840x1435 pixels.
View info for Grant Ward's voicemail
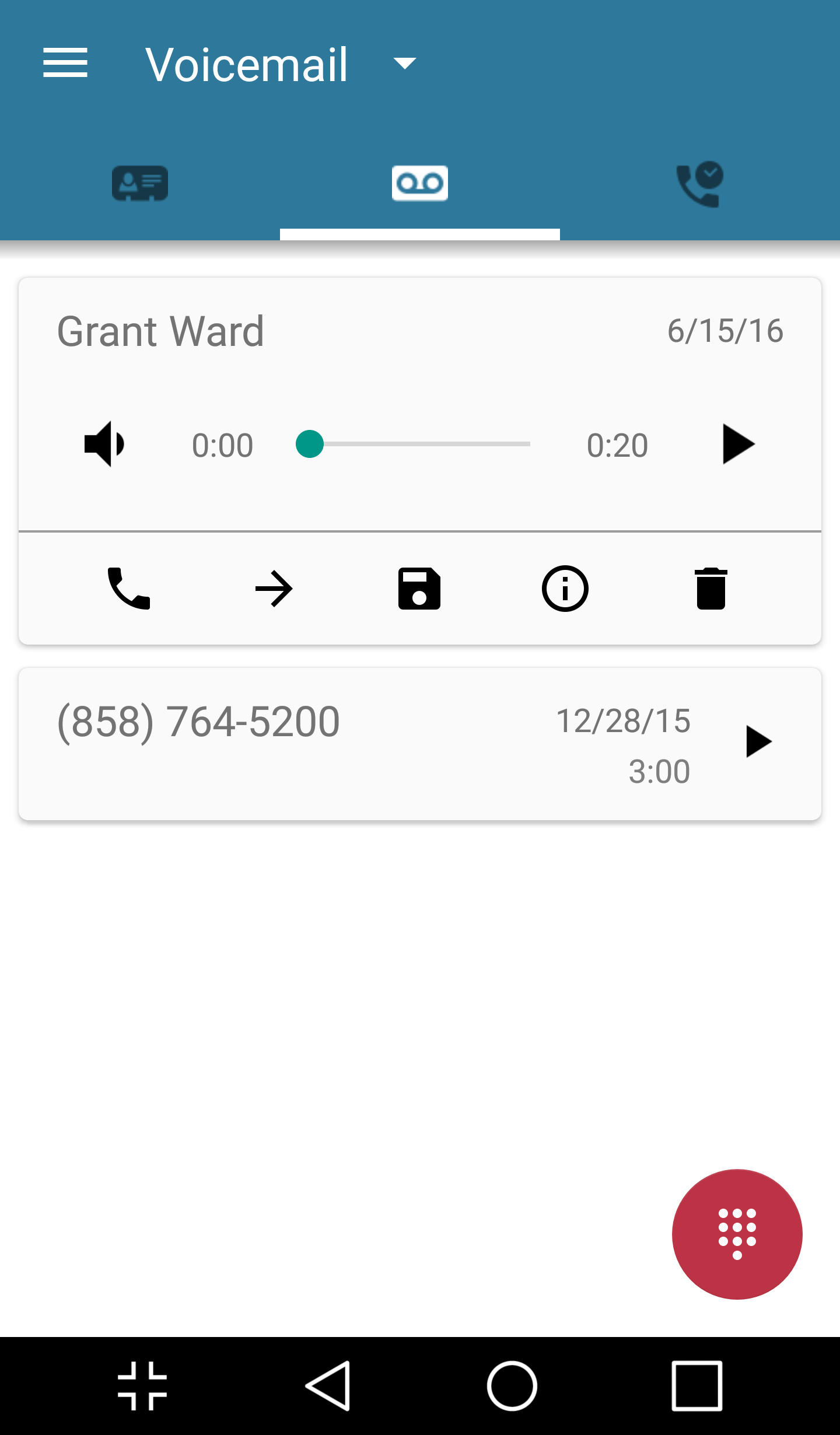tap(565, 589)
